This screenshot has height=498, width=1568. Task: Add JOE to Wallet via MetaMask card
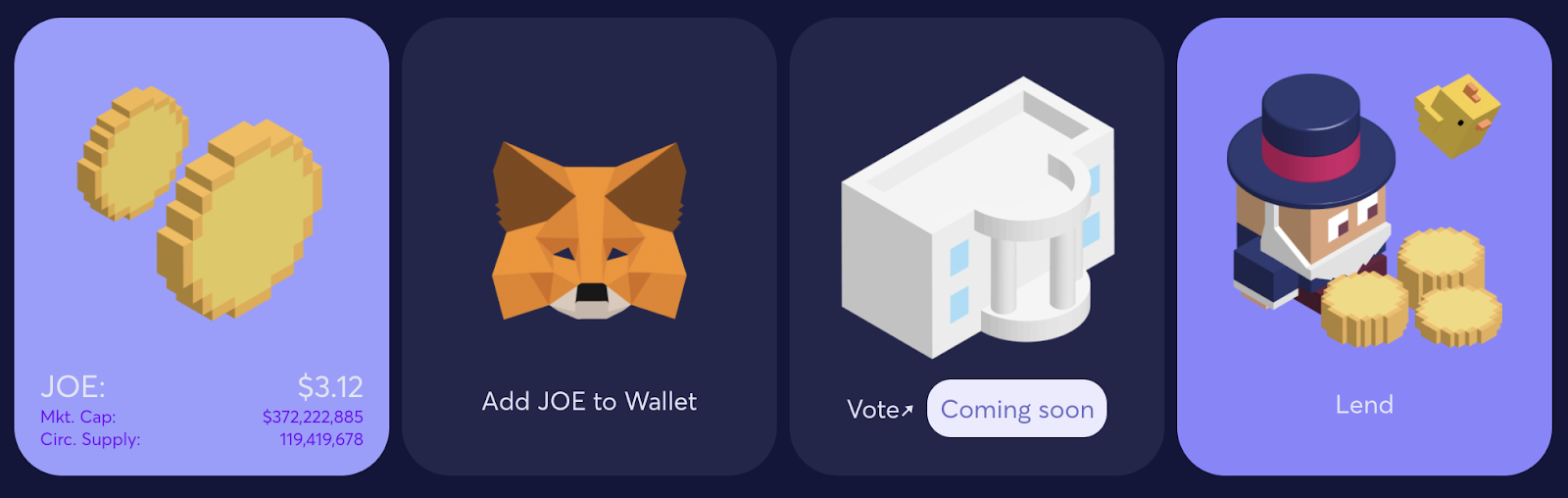(589, 246)
